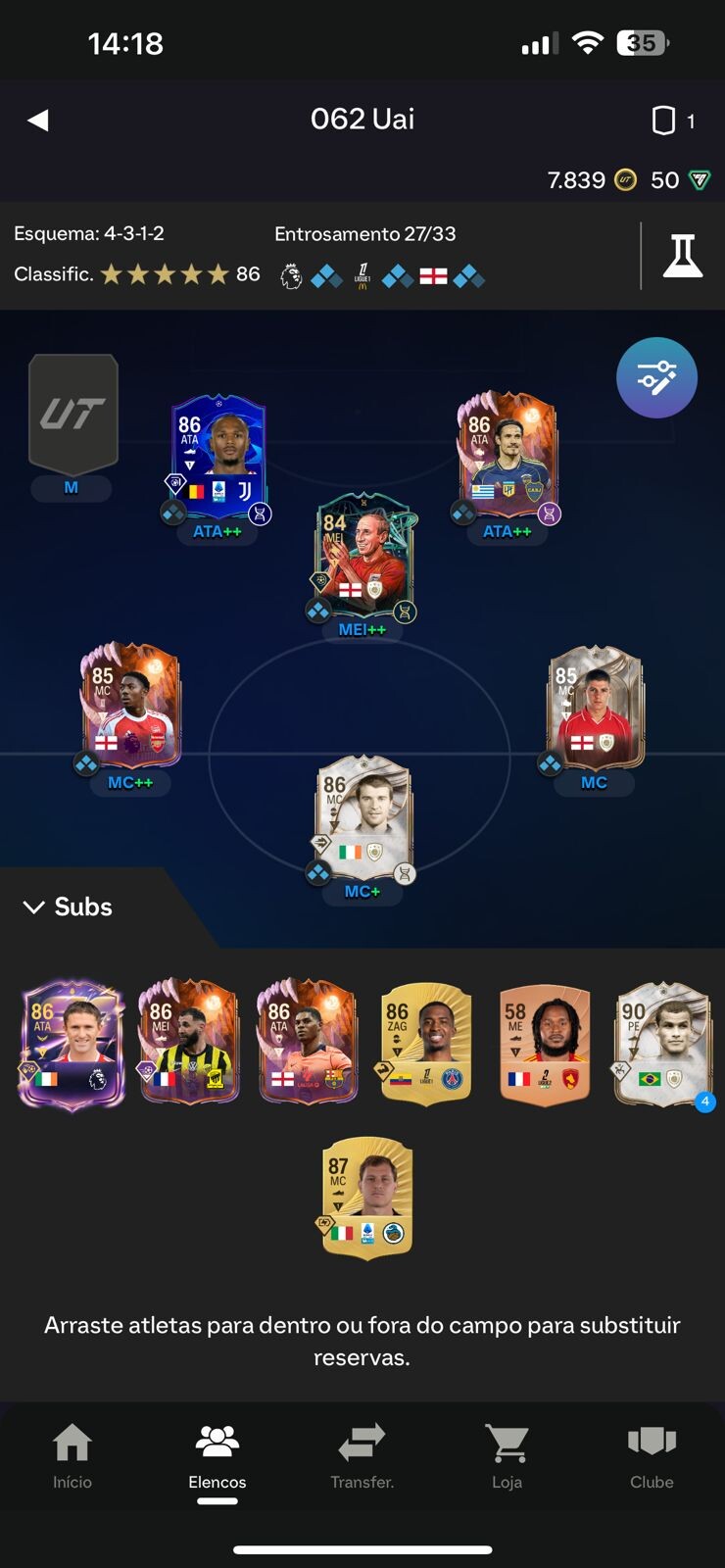
Task: Select the 86 MC Ireland icon card
Action: [362, 815]
